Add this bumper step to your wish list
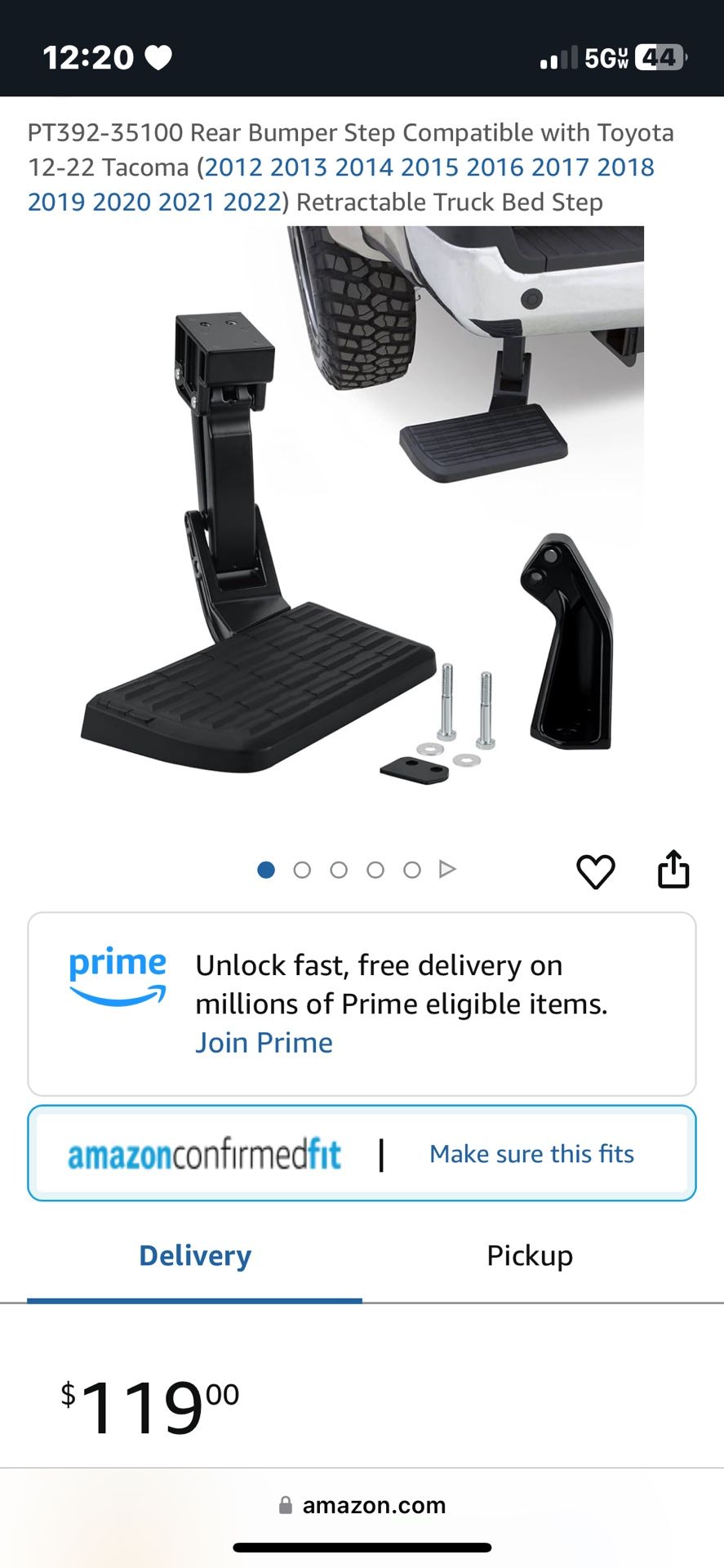The height and width of the screenshot is (1568, 724). pos(595,871)
